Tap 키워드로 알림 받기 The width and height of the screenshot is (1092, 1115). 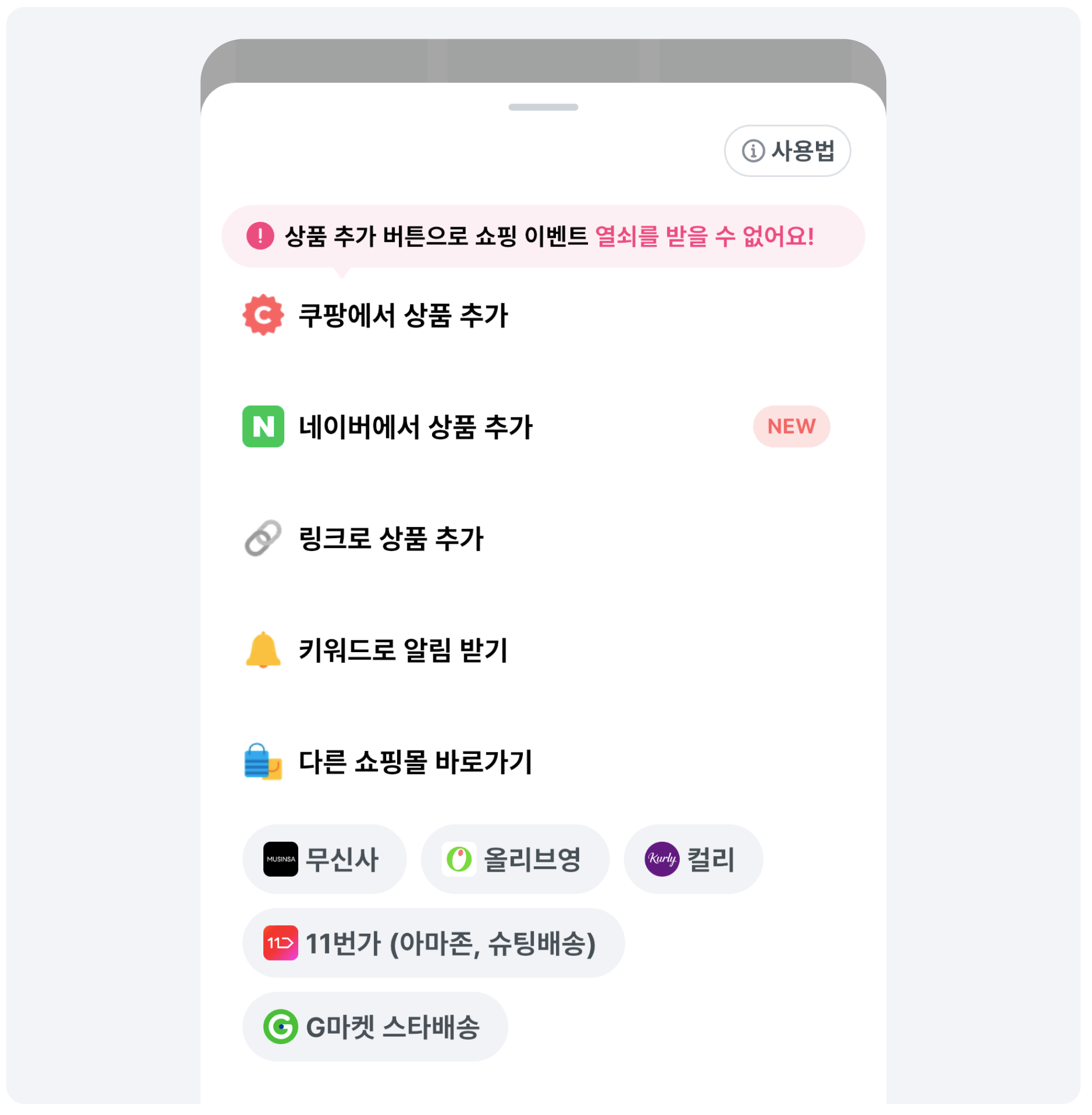point(403,650)
